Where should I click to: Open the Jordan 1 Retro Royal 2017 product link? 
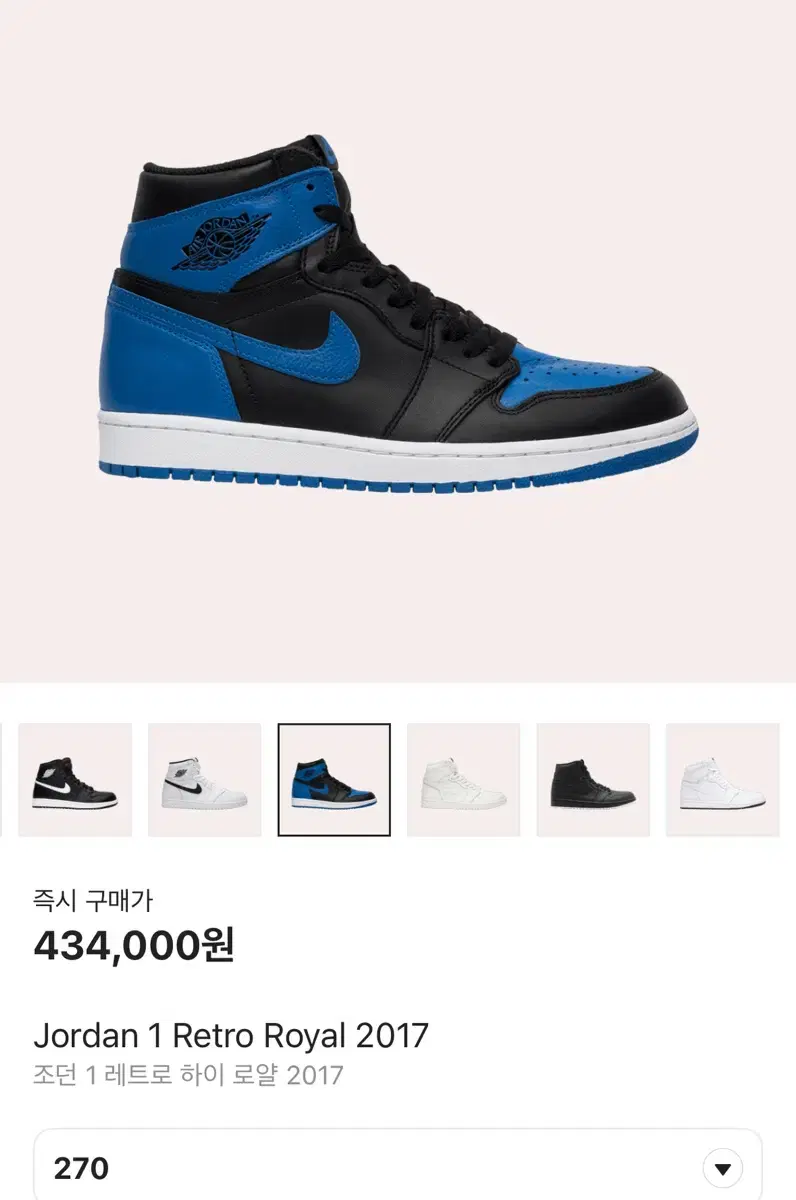(x=230, y=1037)
